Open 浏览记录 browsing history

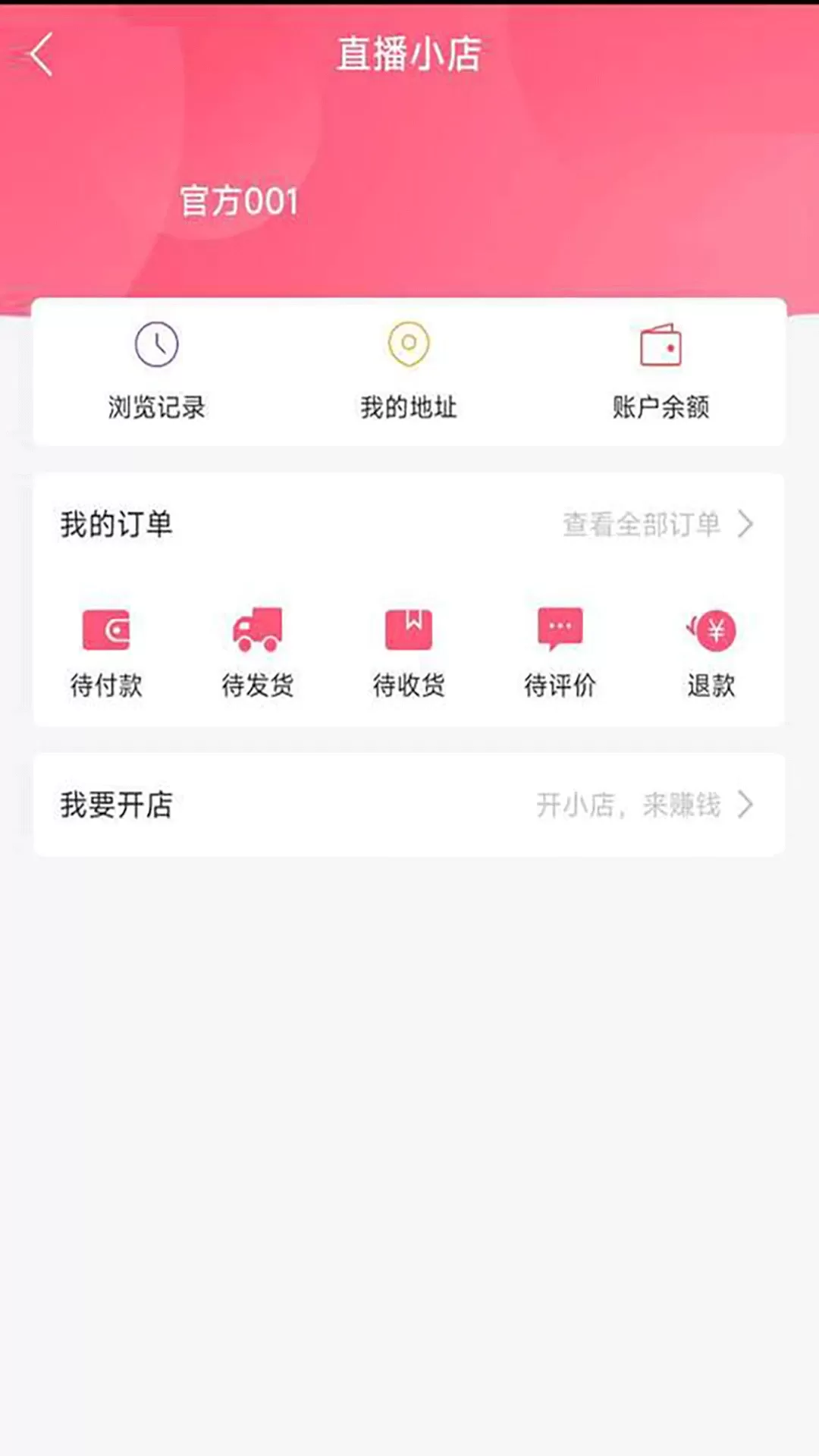[x=156, y=372]
